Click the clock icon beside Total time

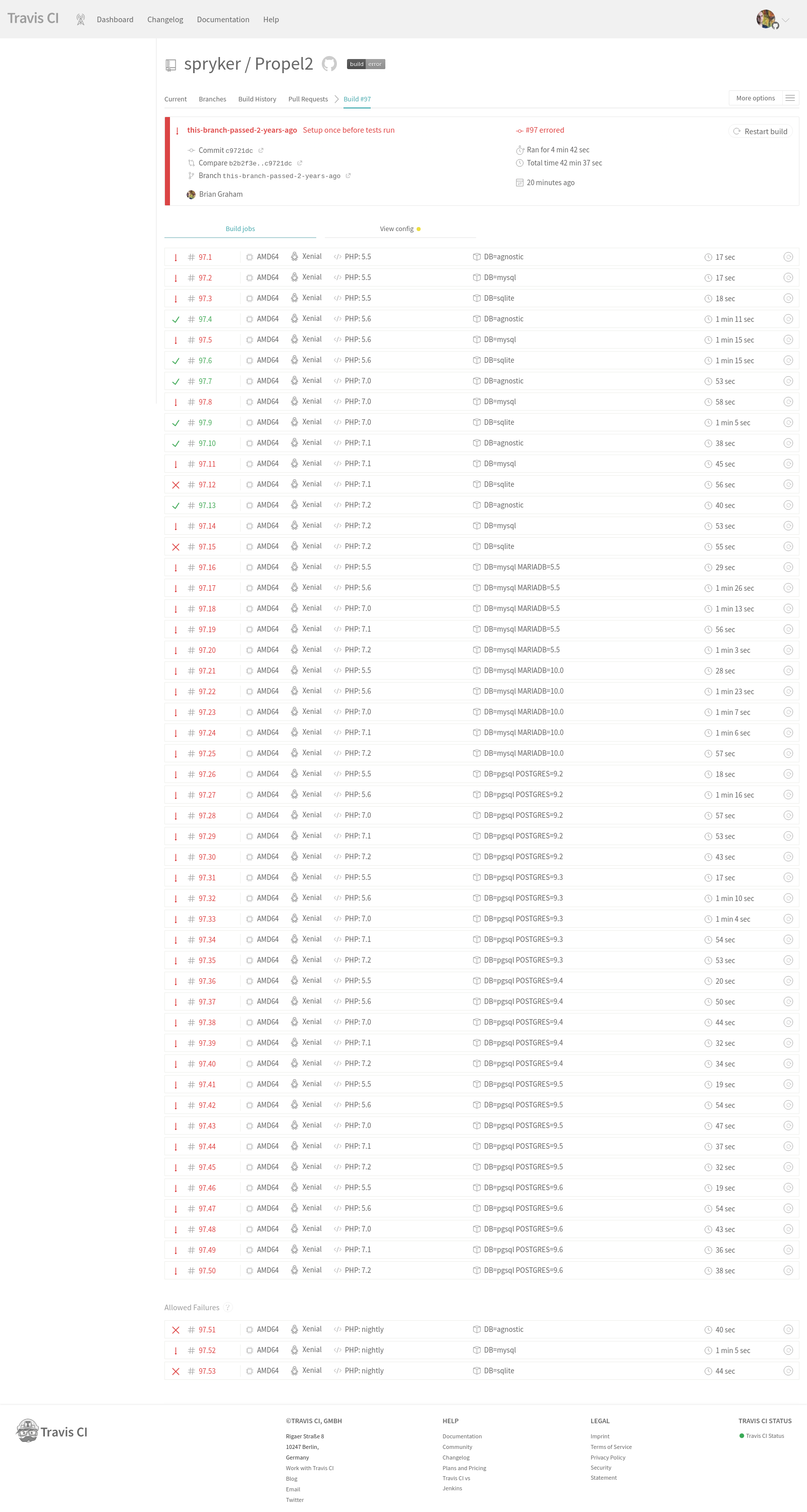[x=520, y=163]
